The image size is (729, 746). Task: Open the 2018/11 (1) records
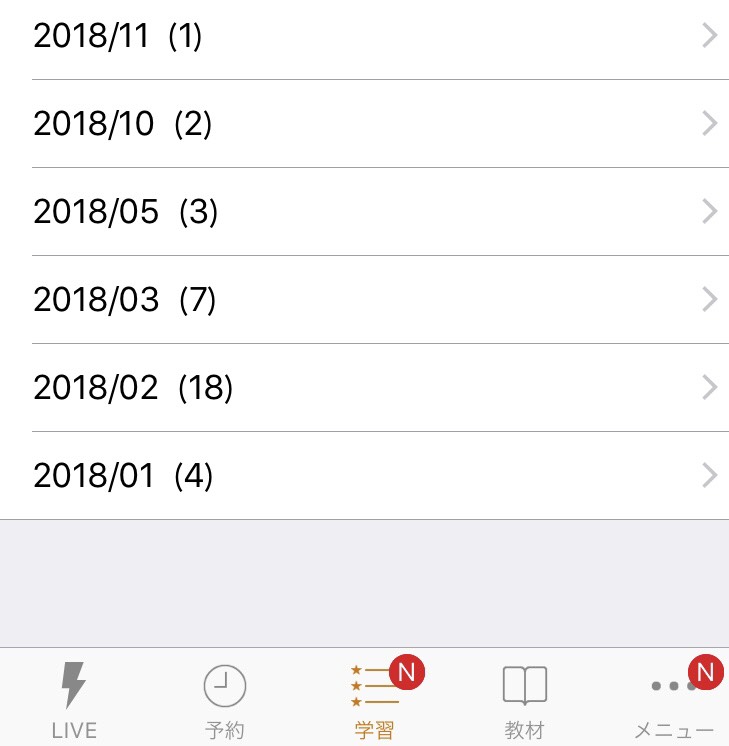[364, 36]
